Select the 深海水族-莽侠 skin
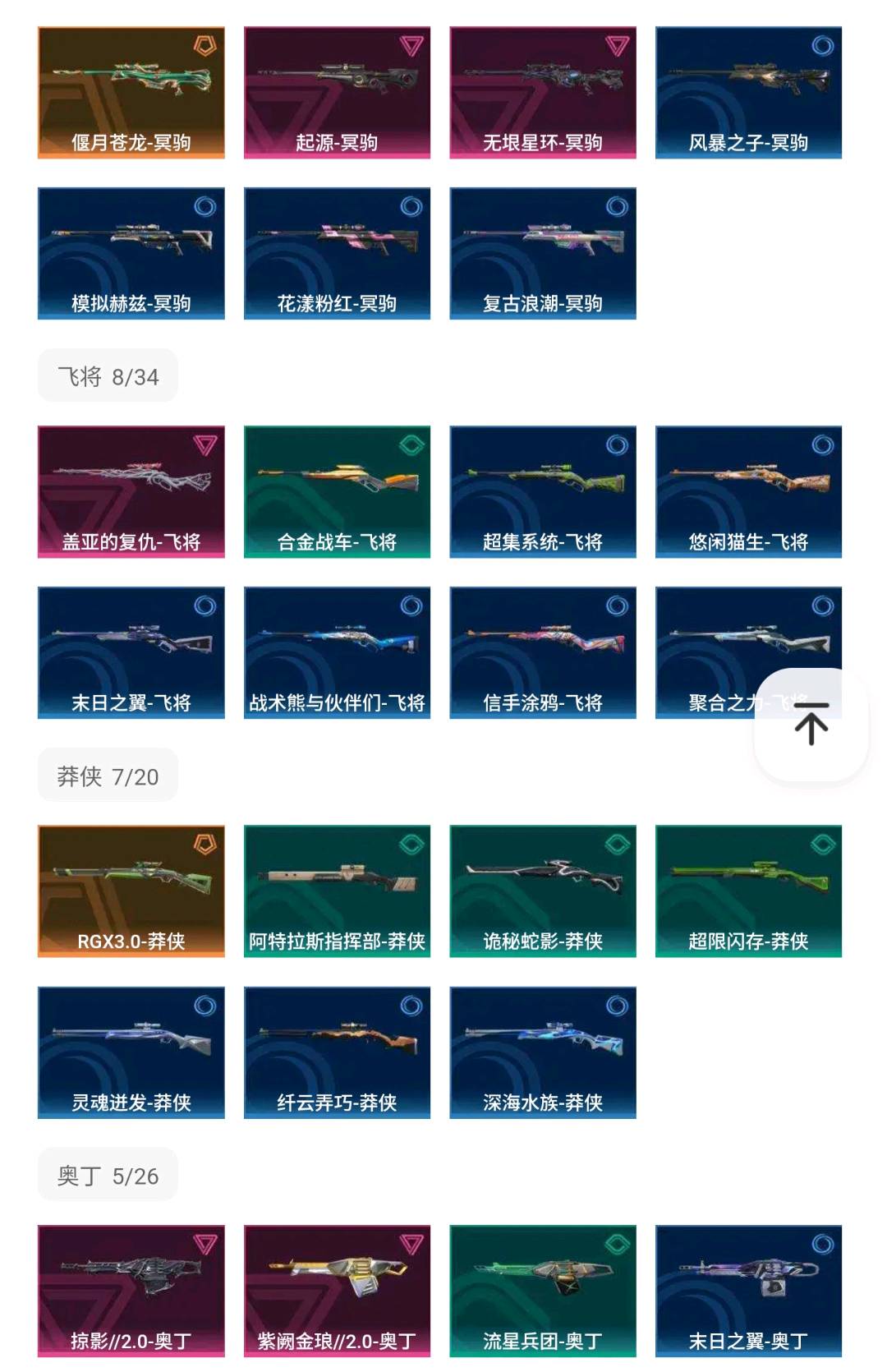Viewport: 887px width, 1372px height. click(x=543, y=1052)
